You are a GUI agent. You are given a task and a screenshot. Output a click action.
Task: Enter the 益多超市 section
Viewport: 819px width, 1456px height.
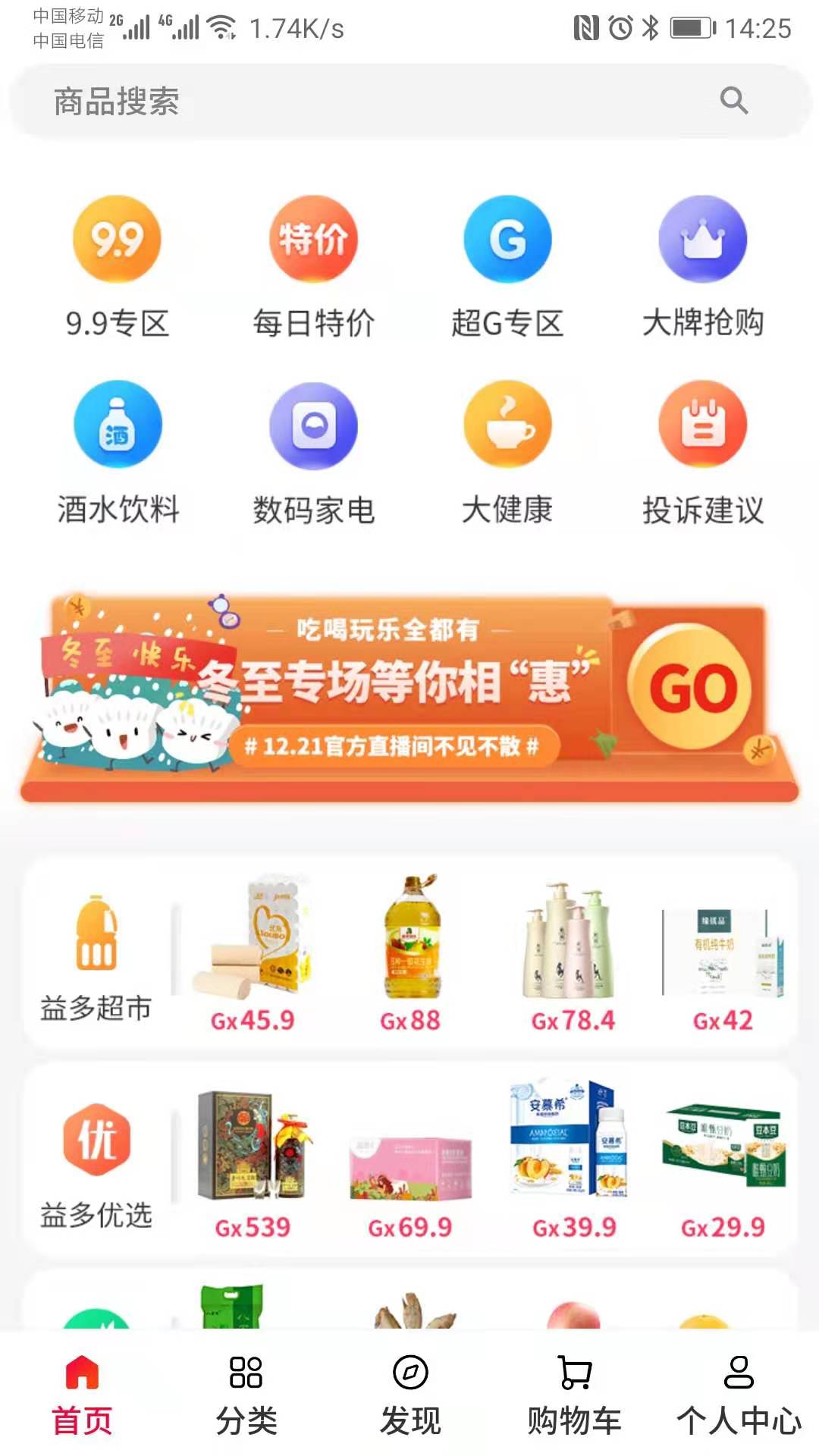click(x=96, y=957)
